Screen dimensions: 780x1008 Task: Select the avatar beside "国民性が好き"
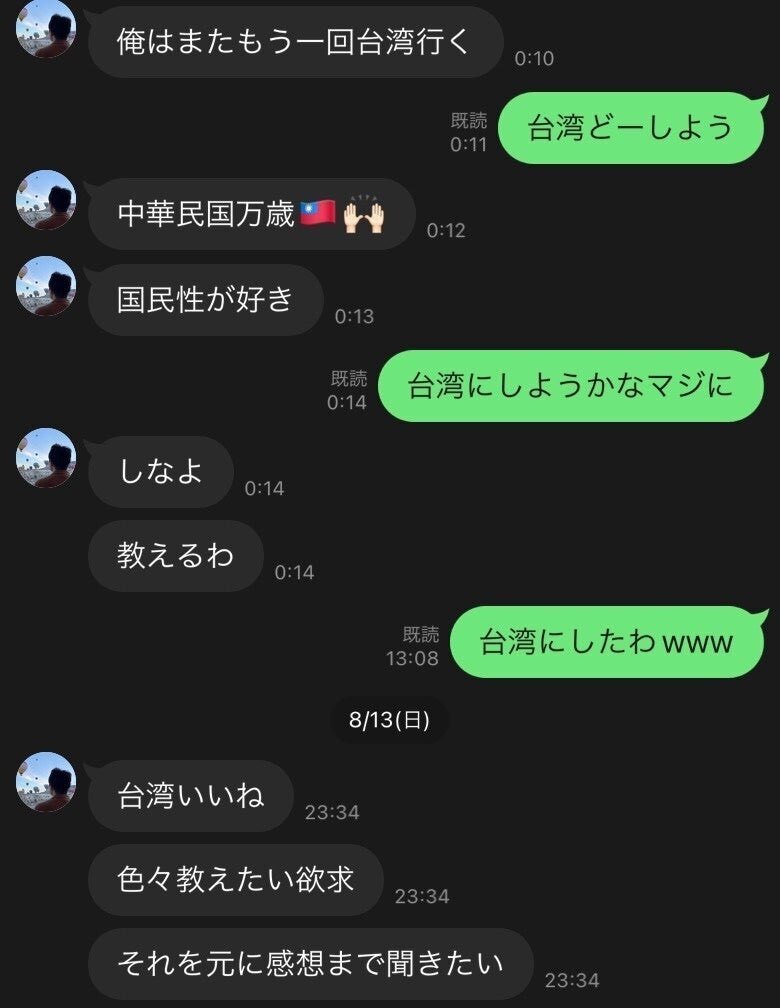click(x=44, y=283)
